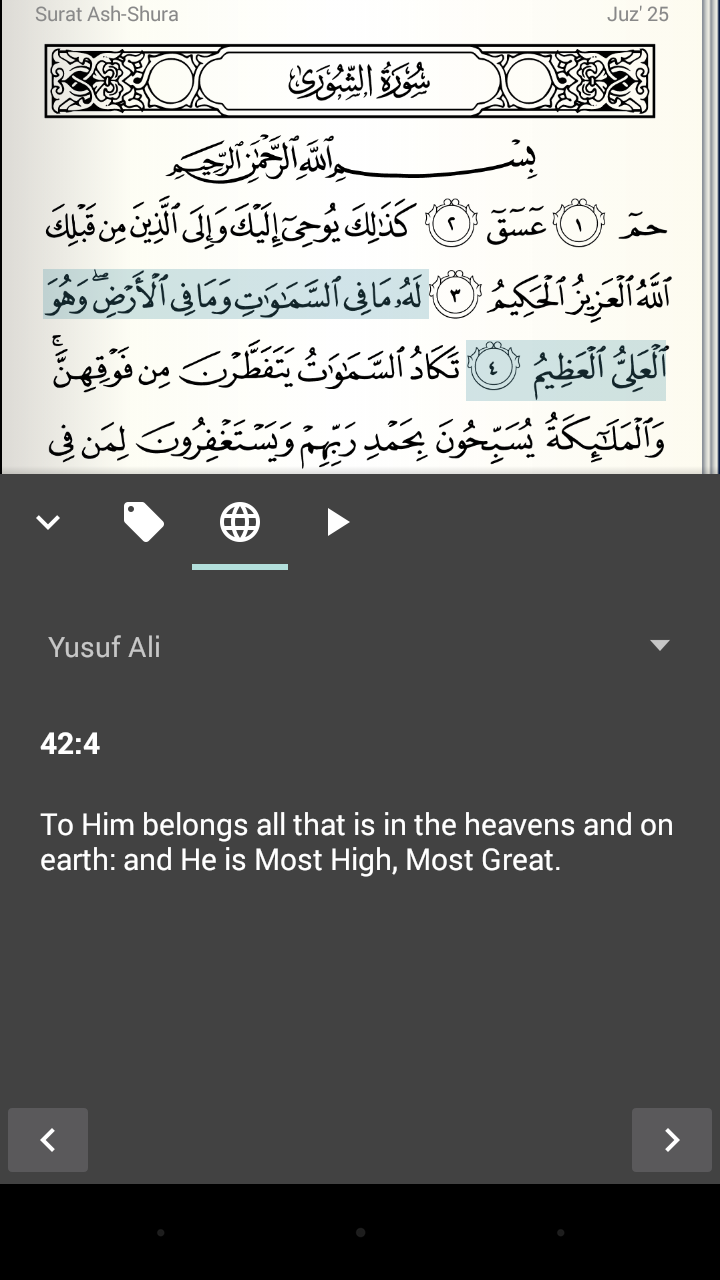
Task: Tap the English translation text of 42:4
Action: pyautogui.click(x=355, y=840)
